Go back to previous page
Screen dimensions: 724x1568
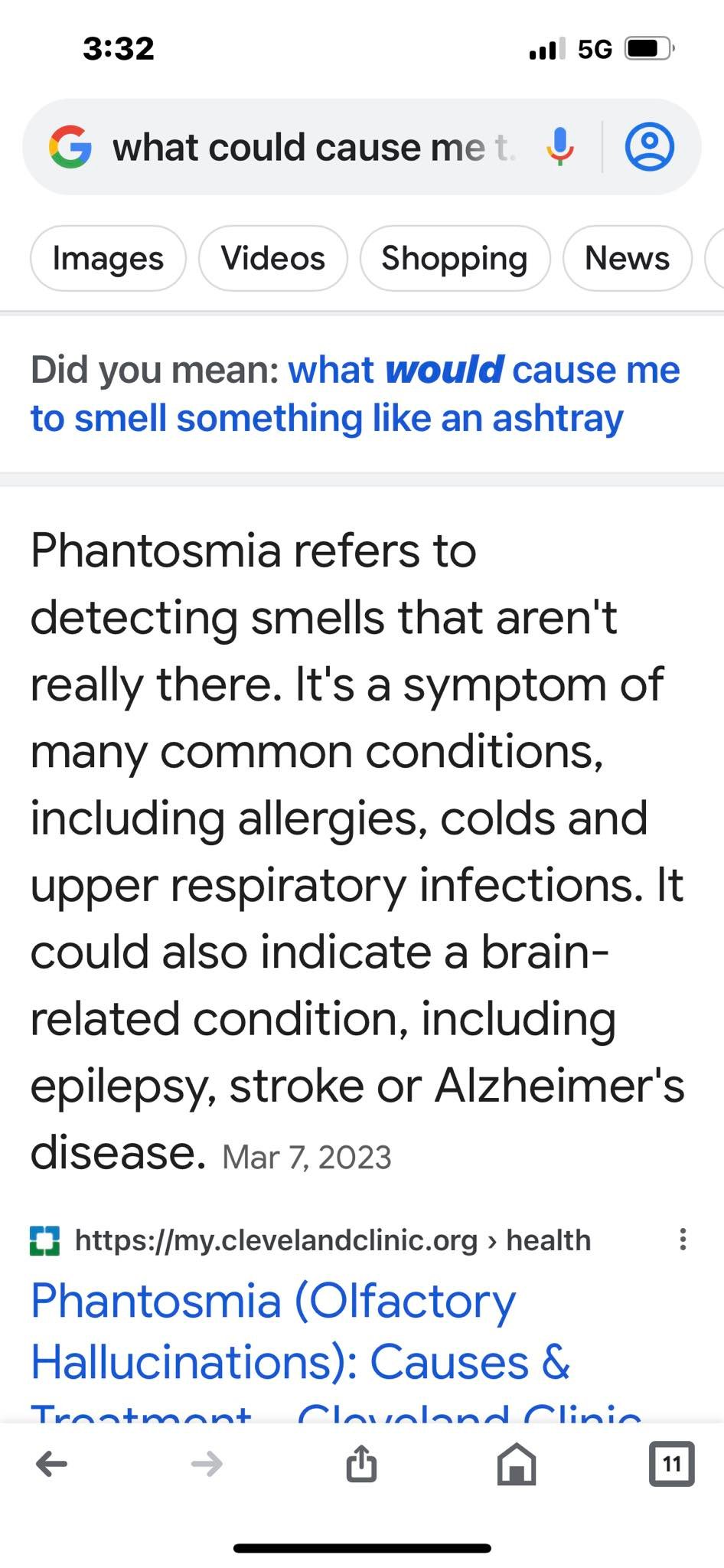pyautogui.click(x=52, y=1465)
